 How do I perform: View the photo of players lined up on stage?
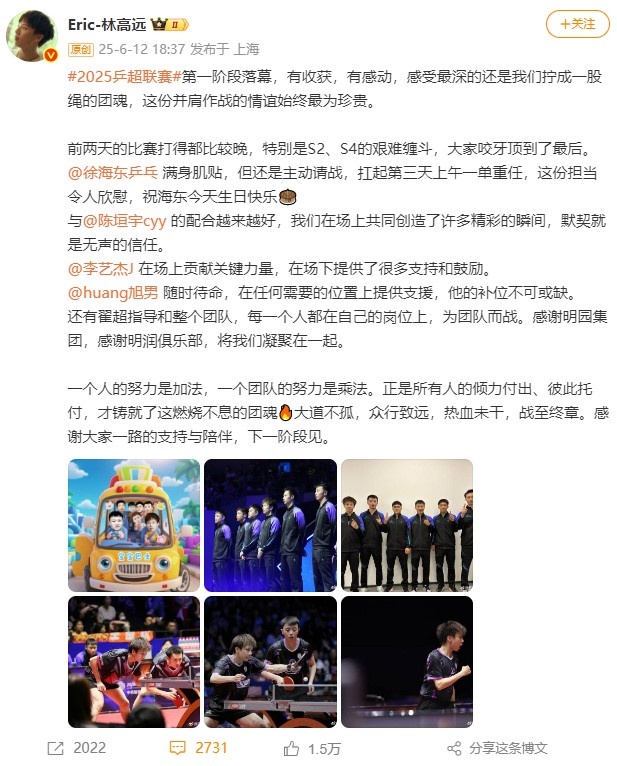tap(270, 525)
